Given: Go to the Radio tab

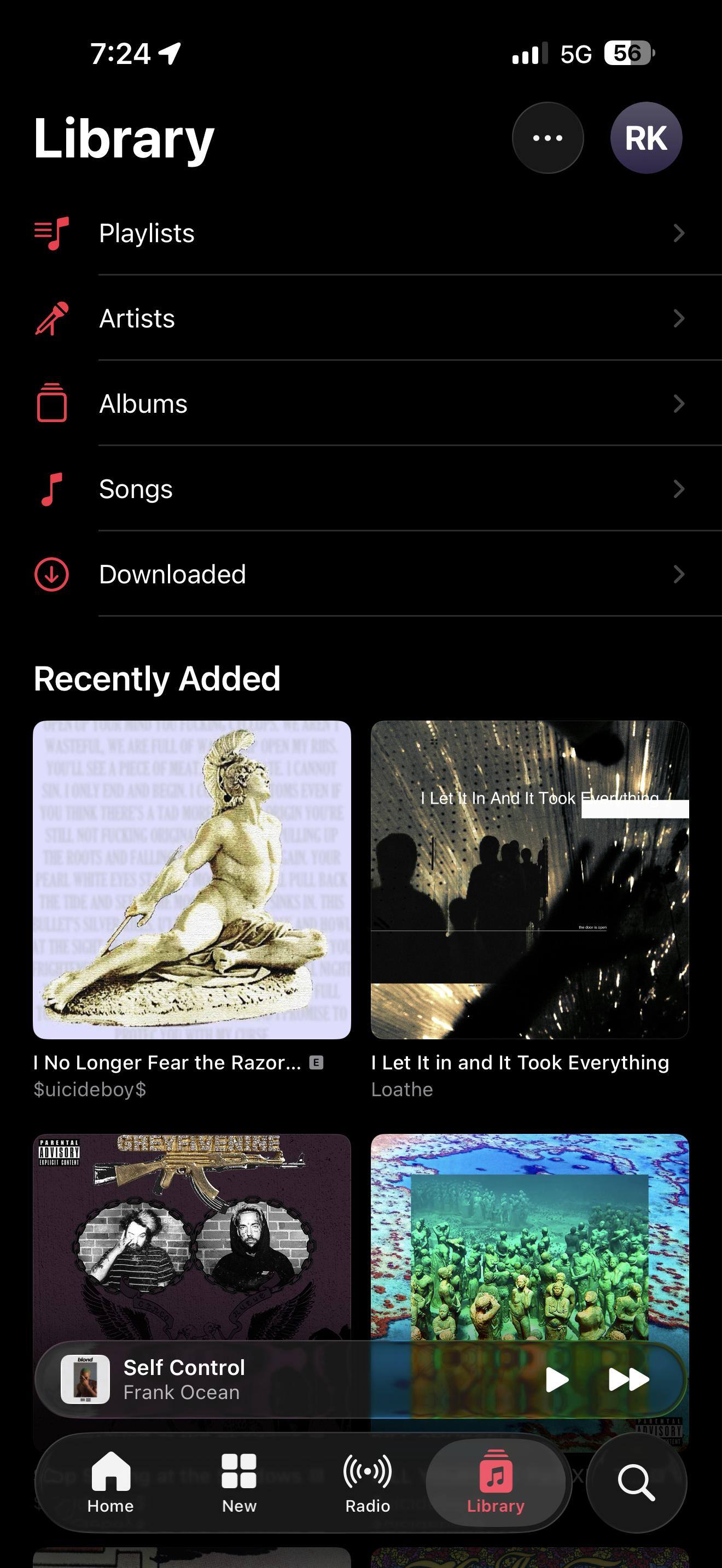Looking at the screenshot, I should (x=368, y=1483).
